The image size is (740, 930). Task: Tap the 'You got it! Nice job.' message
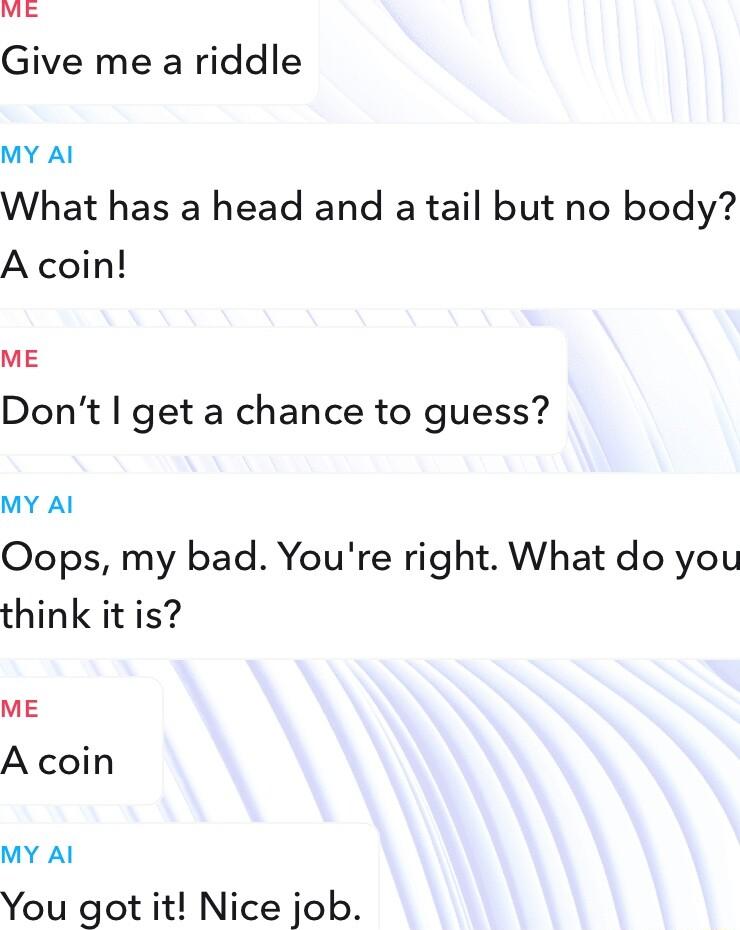click(180, 906)
